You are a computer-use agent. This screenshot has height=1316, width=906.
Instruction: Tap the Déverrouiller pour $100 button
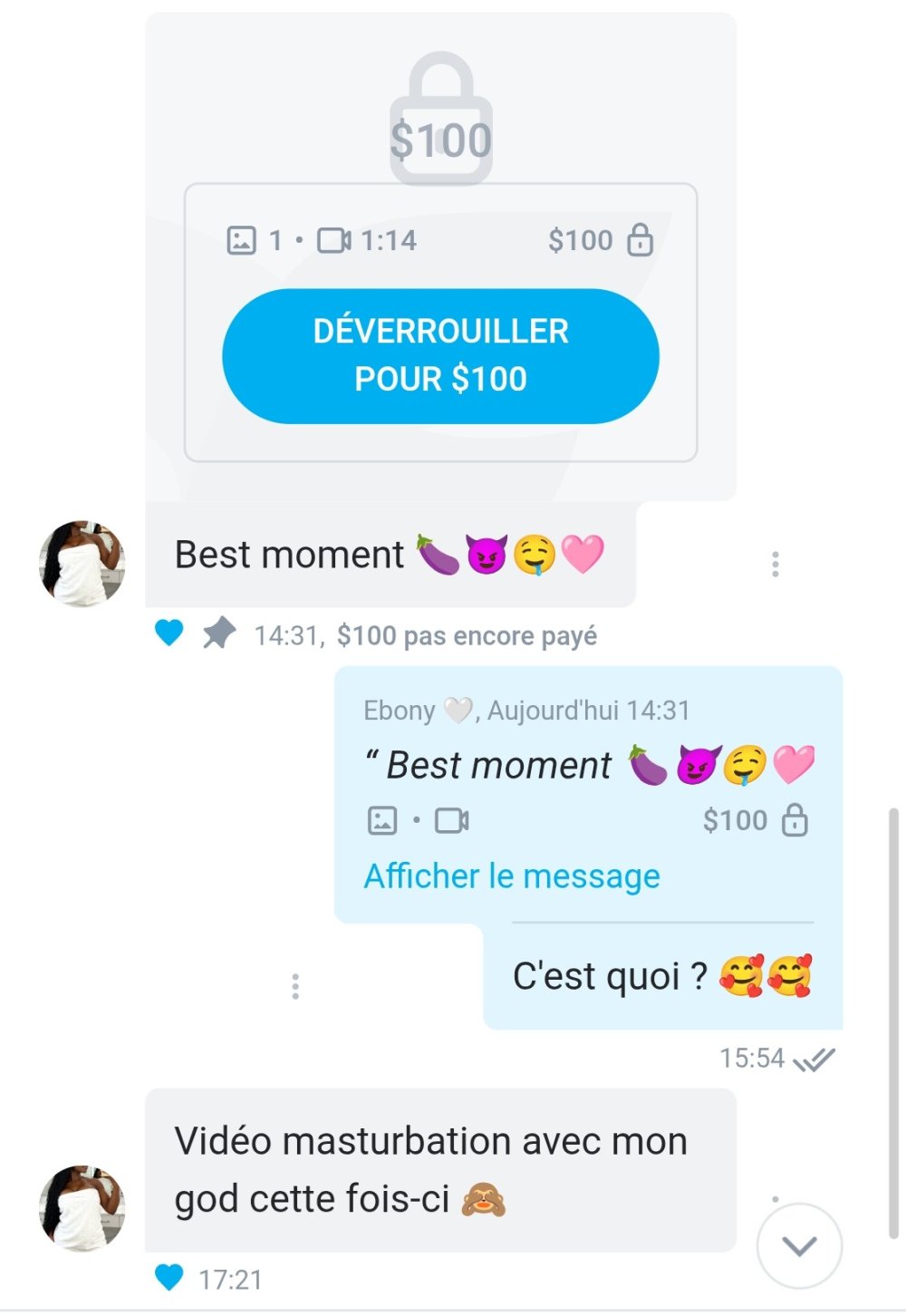(440, 355)
